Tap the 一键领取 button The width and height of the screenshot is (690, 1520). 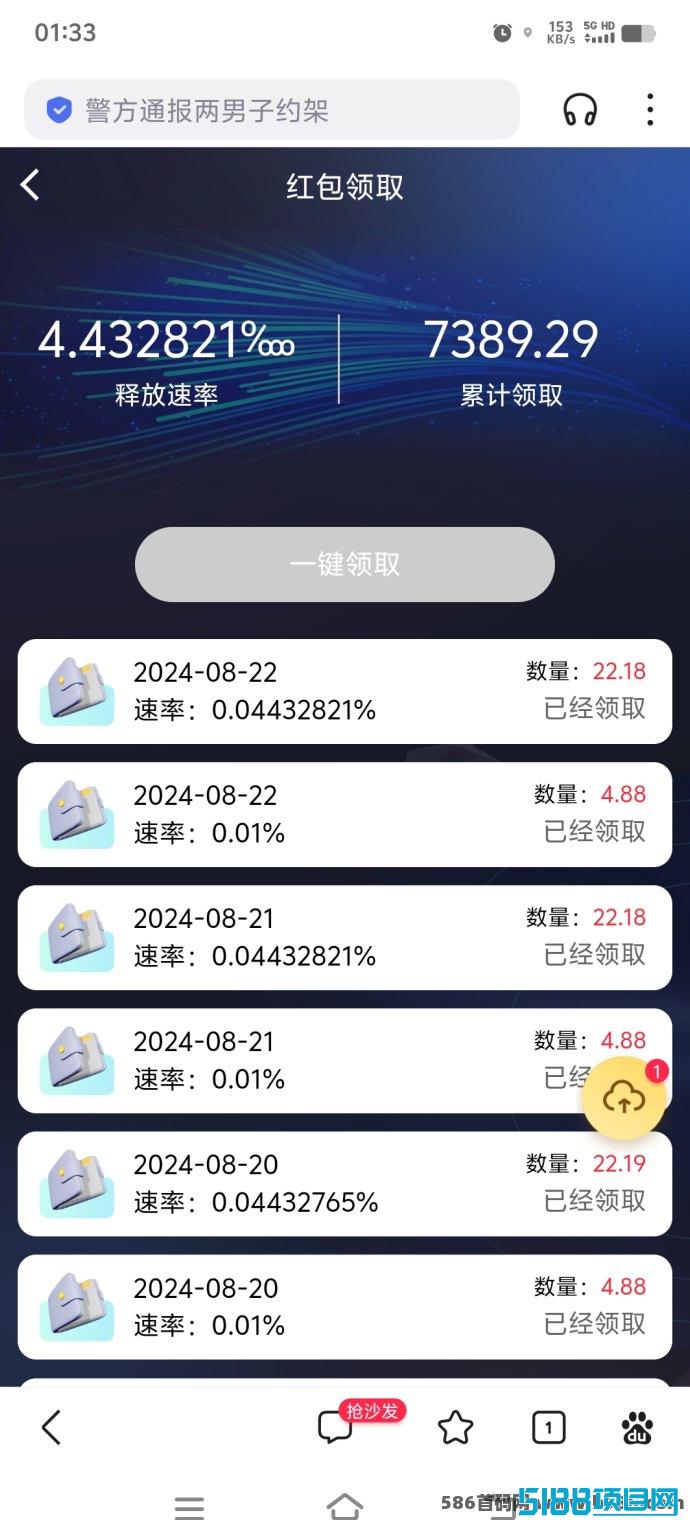tap(345, 564)
